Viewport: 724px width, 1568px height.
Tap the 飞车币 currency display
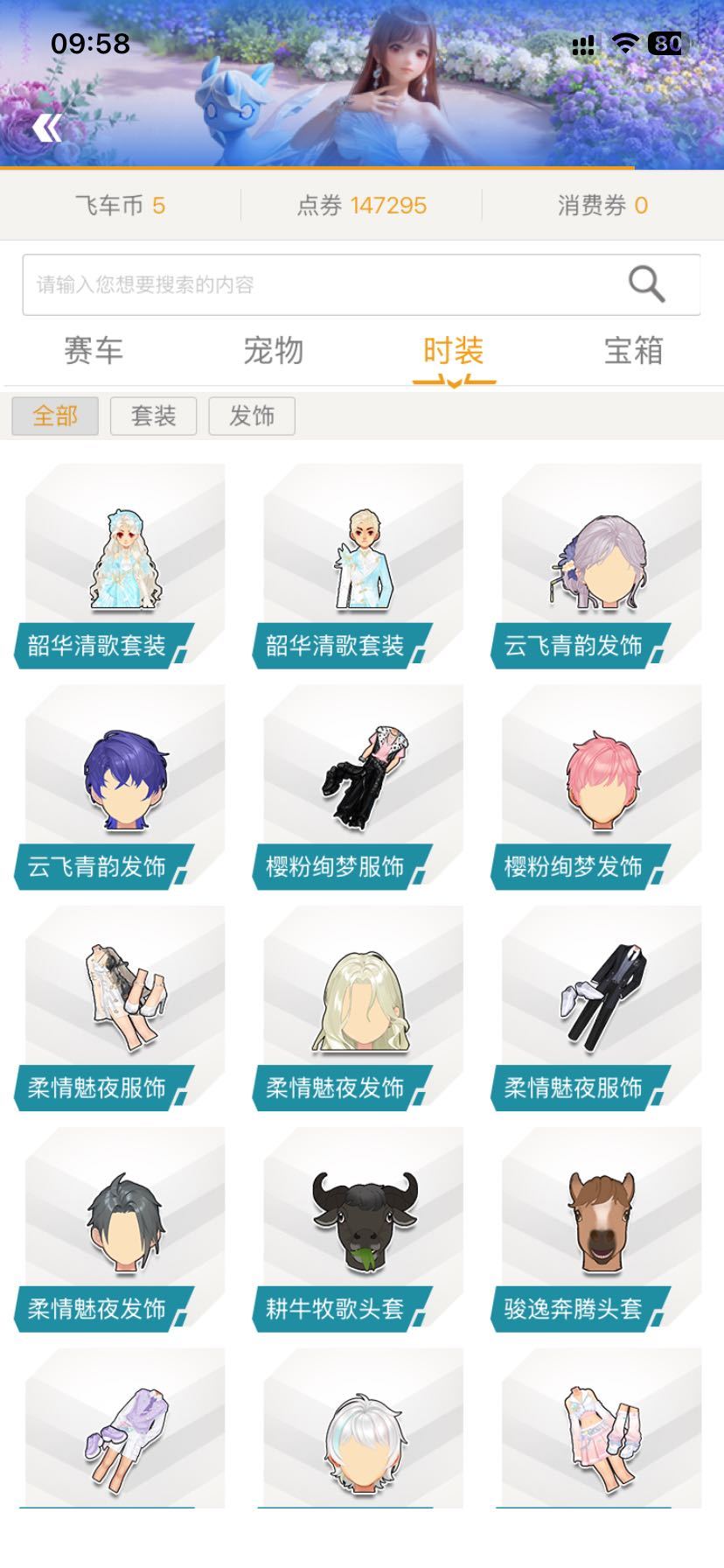click(x=121, y=205)
